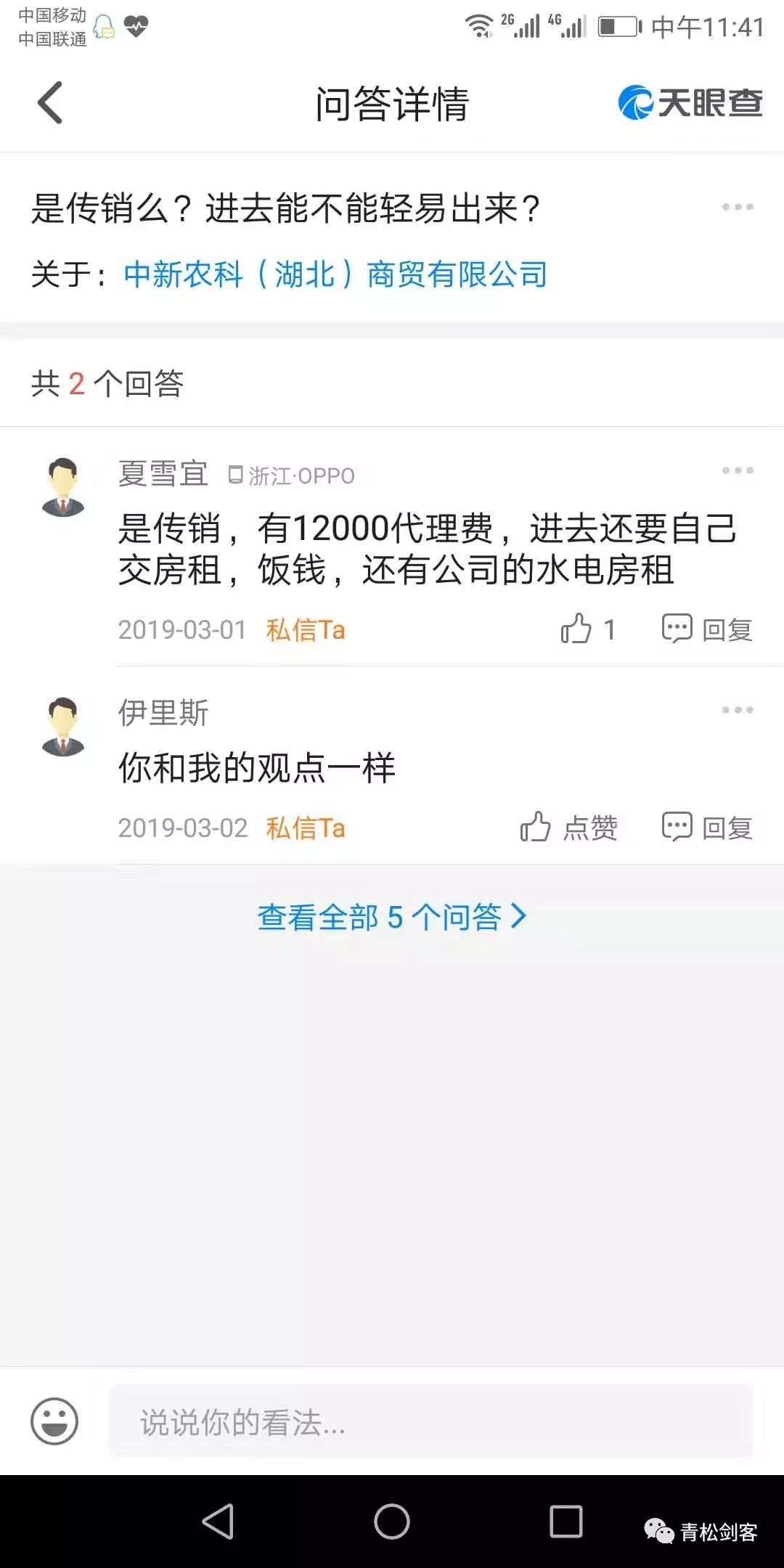Image resolution: width=784 pixels, height=1568 pixels.
Task: Send a private message to 夏雪宜
Action: click(x=305, y=629)
